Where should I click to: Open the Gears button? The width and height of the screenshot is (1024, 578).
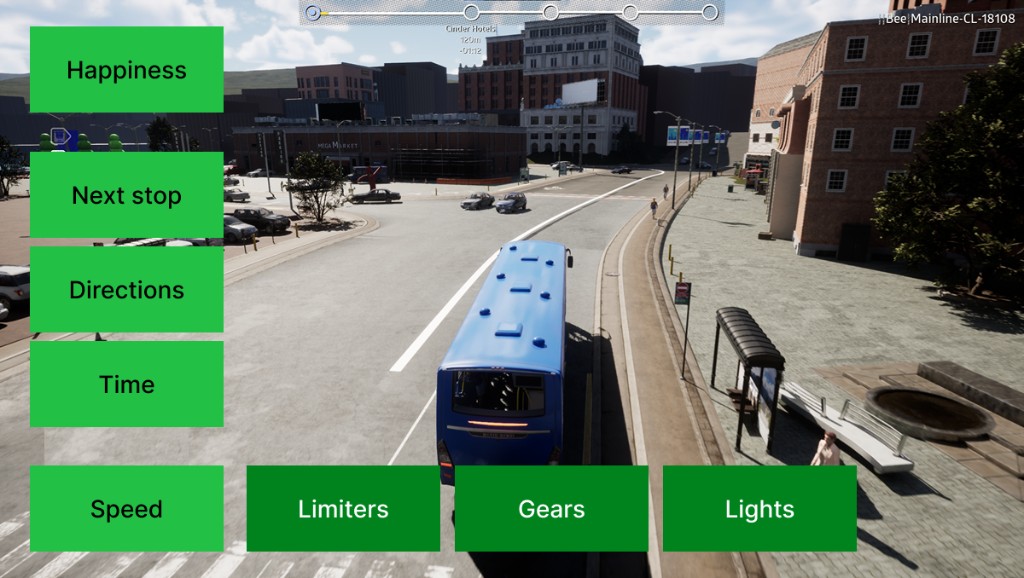(x=551, y=508)
